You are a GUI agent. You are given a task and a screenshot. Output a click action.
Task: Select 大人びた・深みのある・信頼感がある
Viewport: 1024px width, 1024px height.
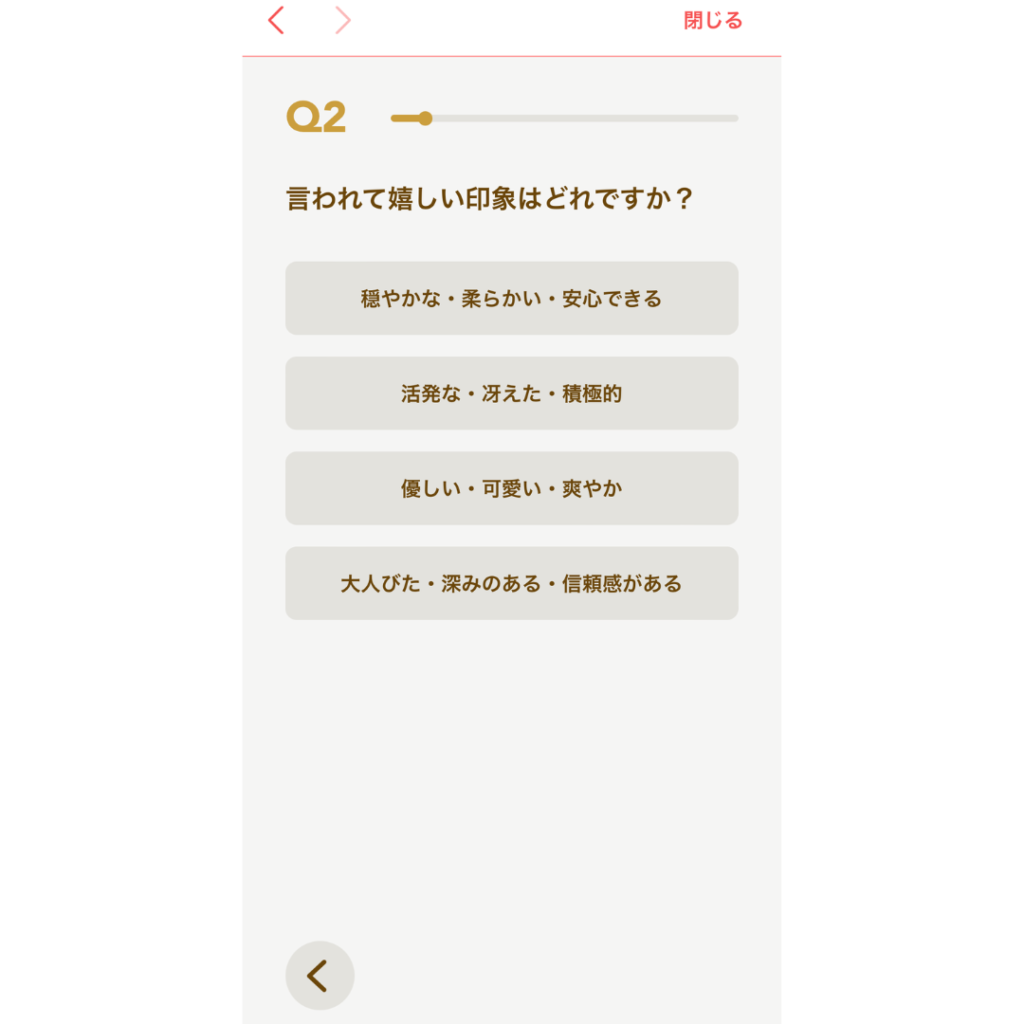click(511, 583)
